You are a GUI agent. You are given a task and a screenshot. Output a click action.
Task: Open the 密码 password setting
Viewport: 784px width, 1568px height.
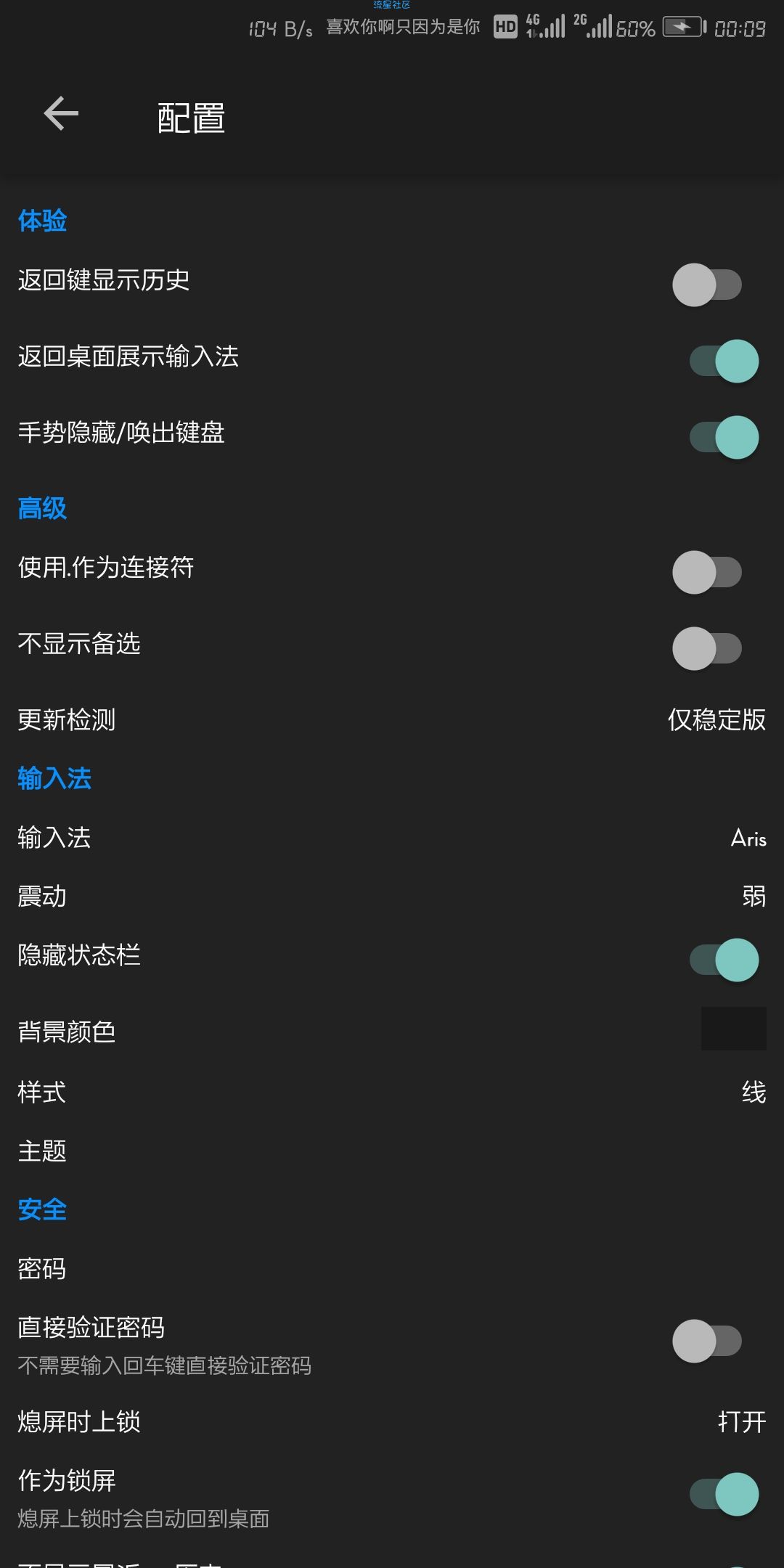click(x=392, y=1268)
